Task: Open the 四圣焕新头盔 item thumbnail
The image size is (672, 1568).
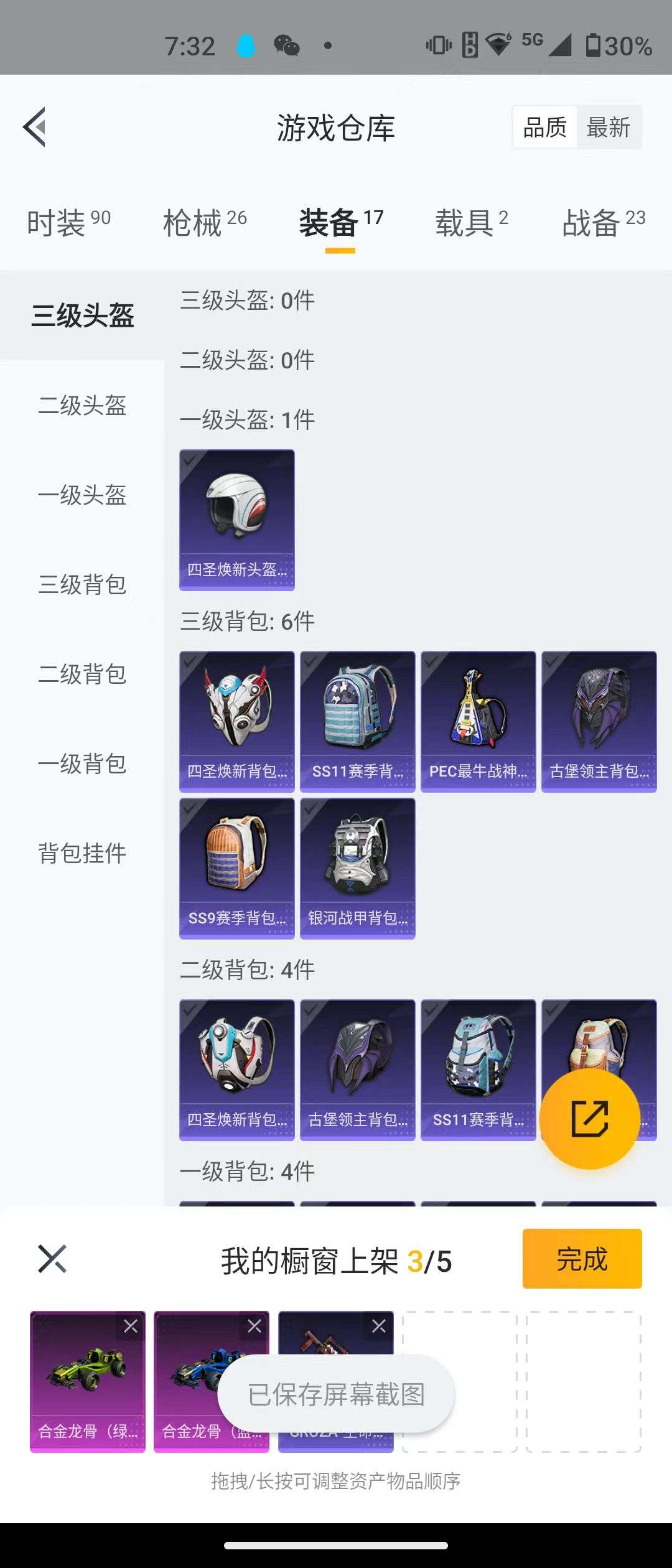Action: (x=236, y=516)
